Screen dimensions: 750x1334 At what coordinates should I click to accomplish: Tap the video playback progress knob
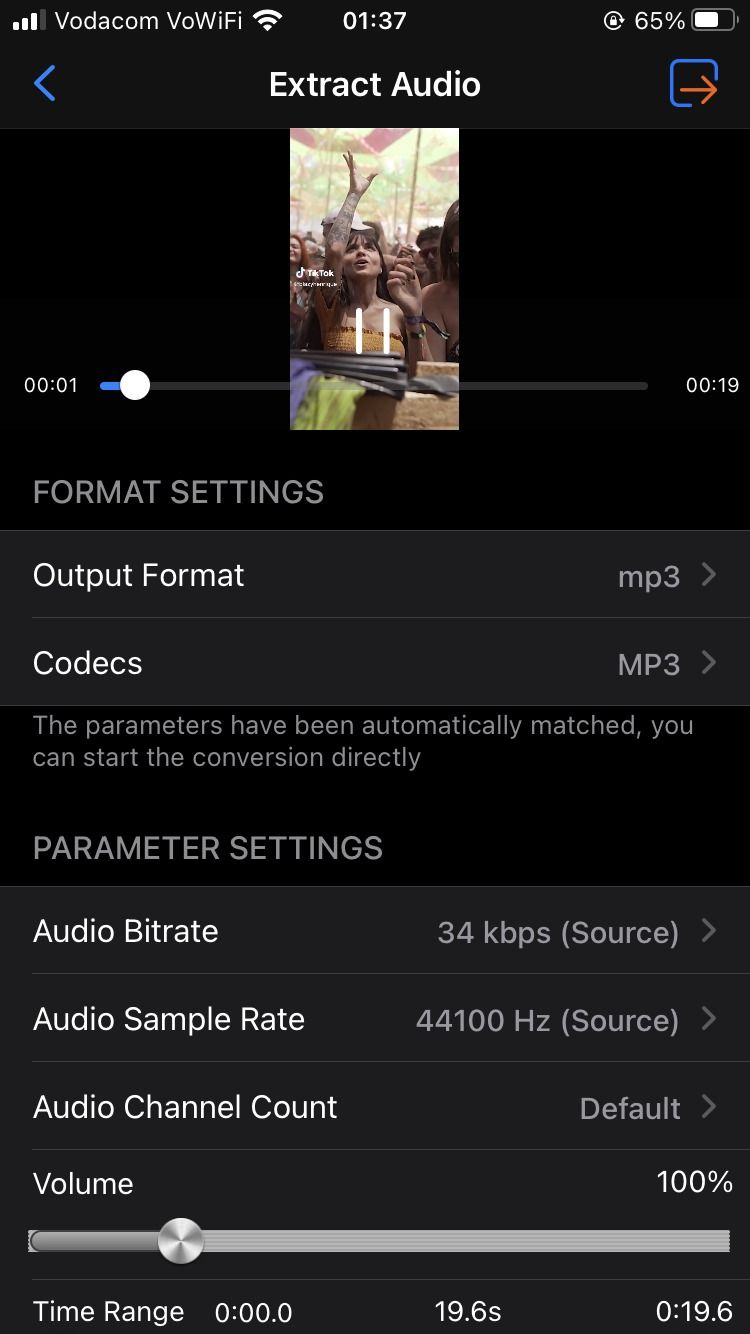tap(133, 384)
